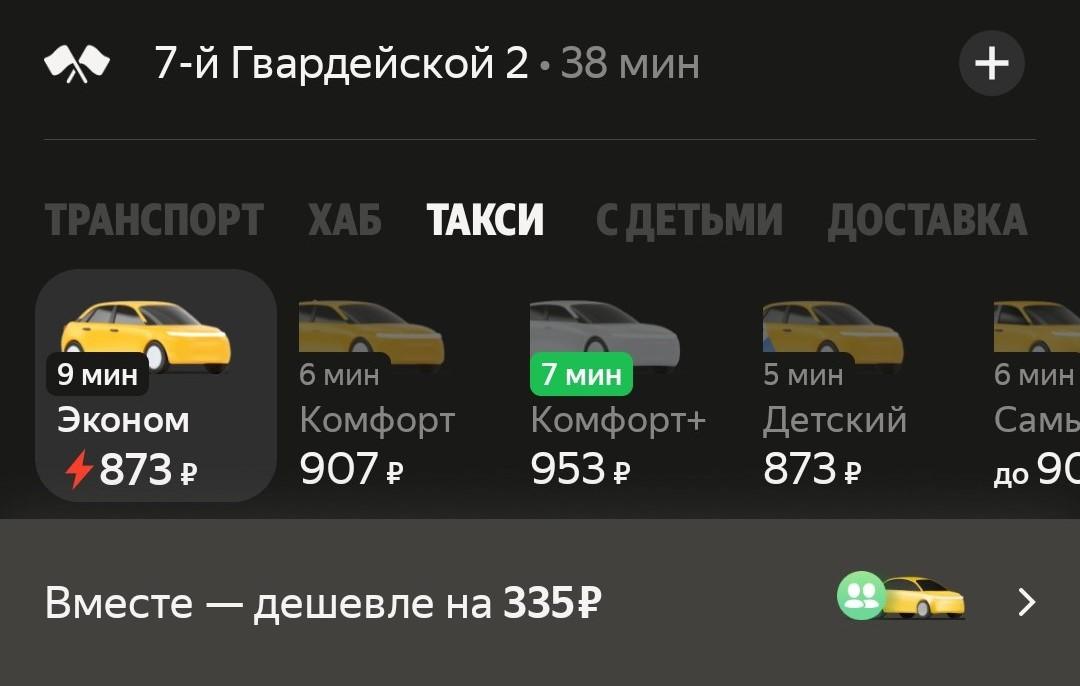Select the Эконом tariff for 873 ₽

click(x=156, y=386)
